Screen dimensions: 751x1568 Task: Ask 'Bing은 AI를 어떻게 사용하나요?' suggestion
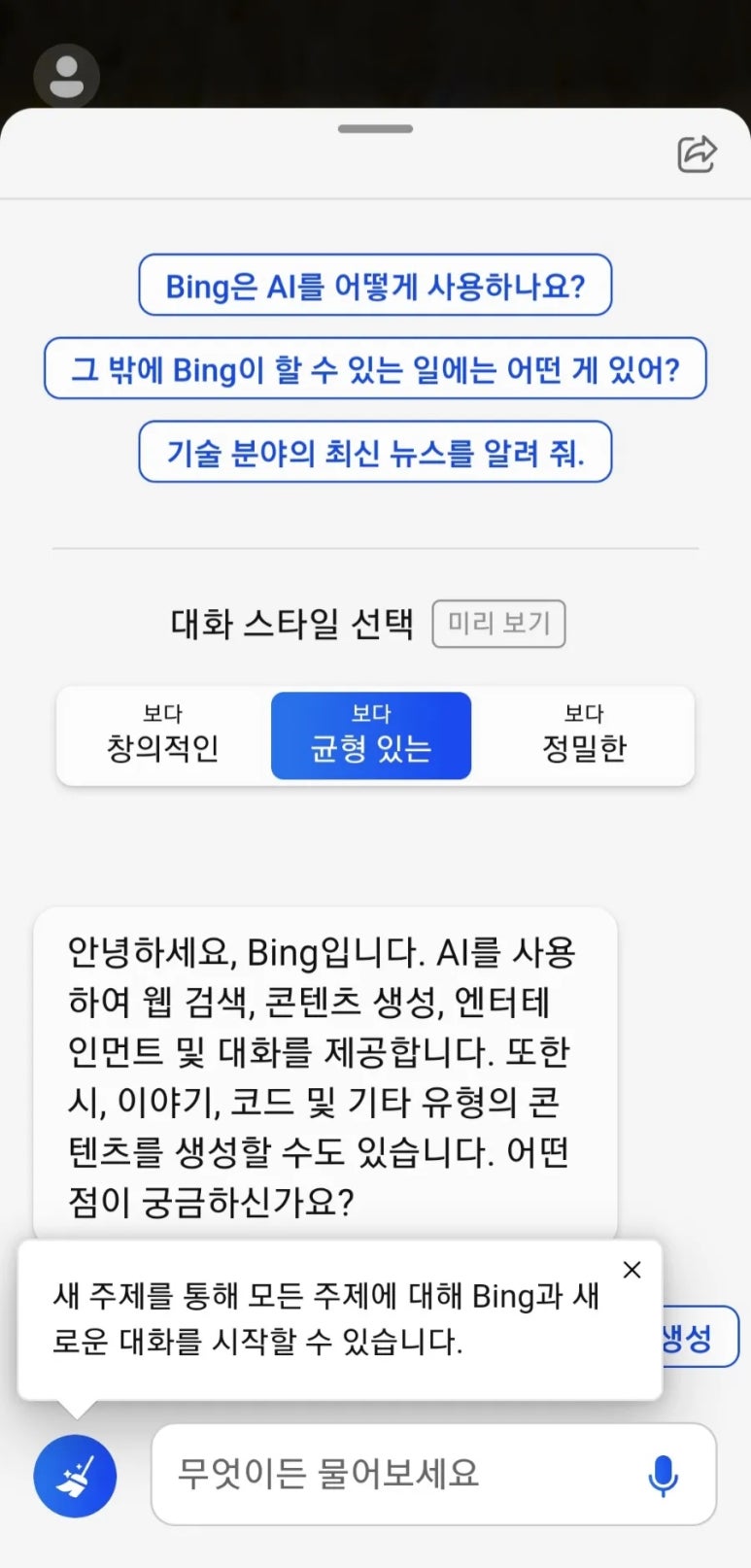pyautogui.click(x=375, y=286)
